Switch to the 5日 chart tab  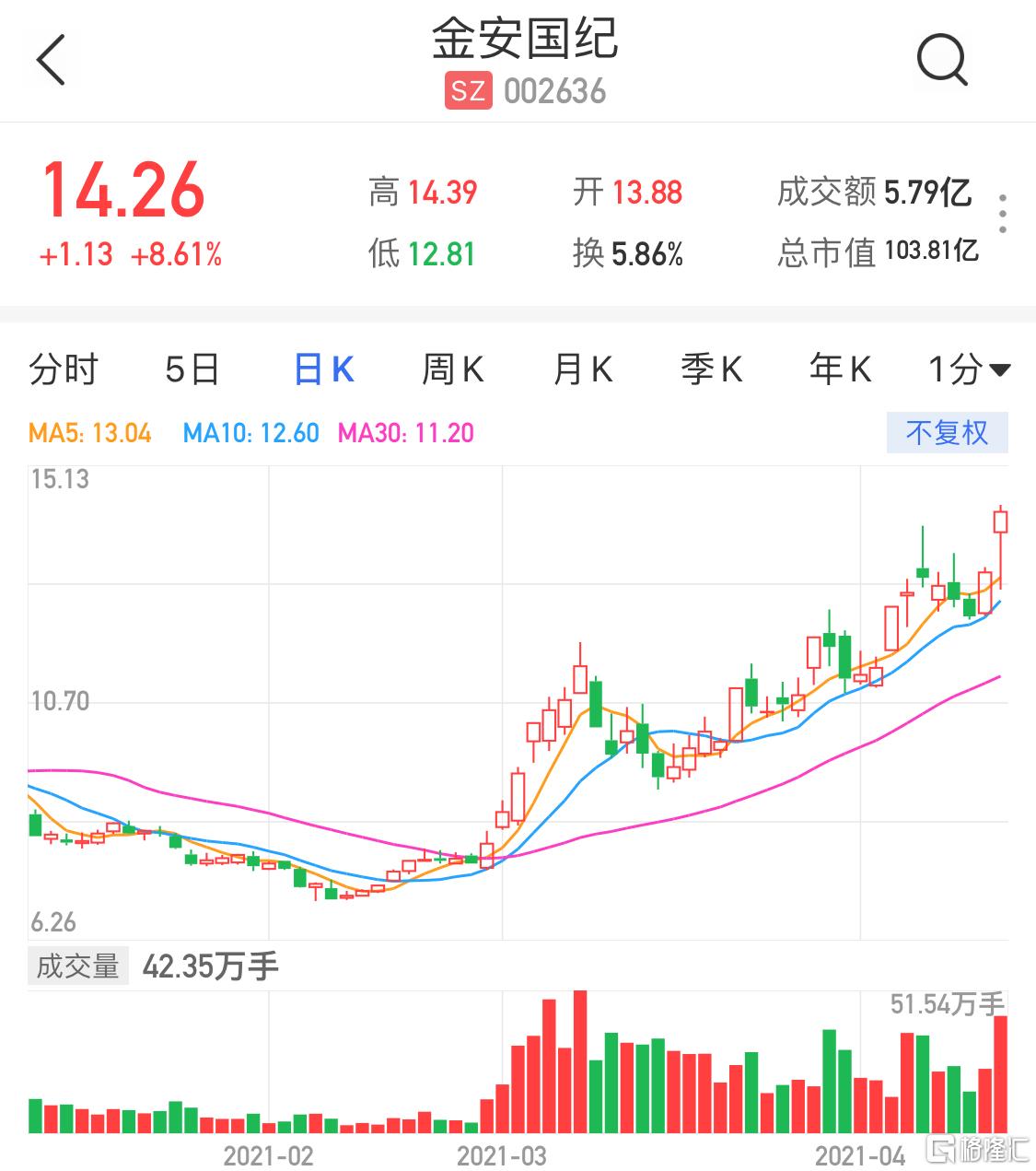click(x=192, y=369)
